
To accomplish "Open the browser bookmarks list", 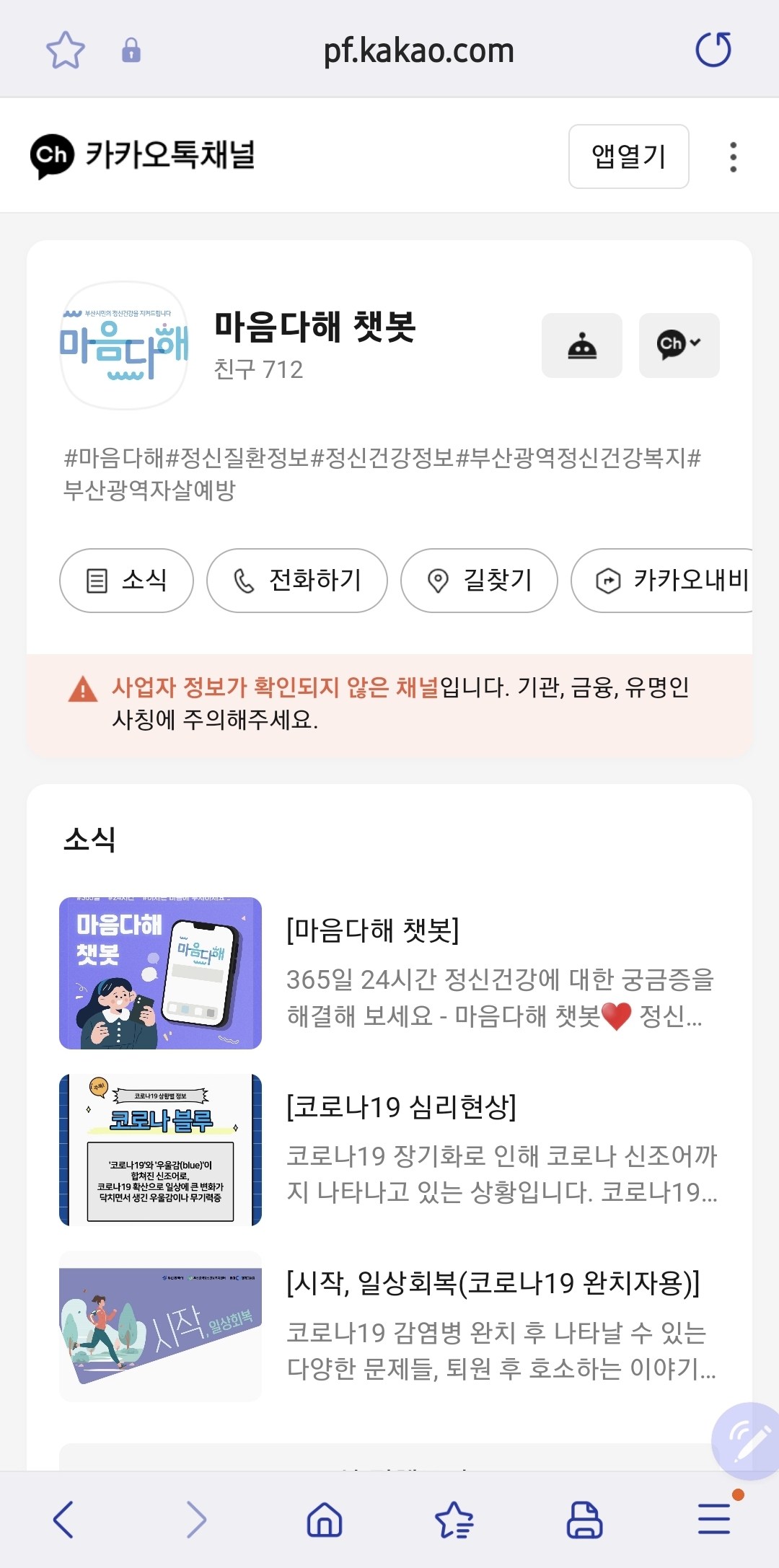I will (454, 1520).
